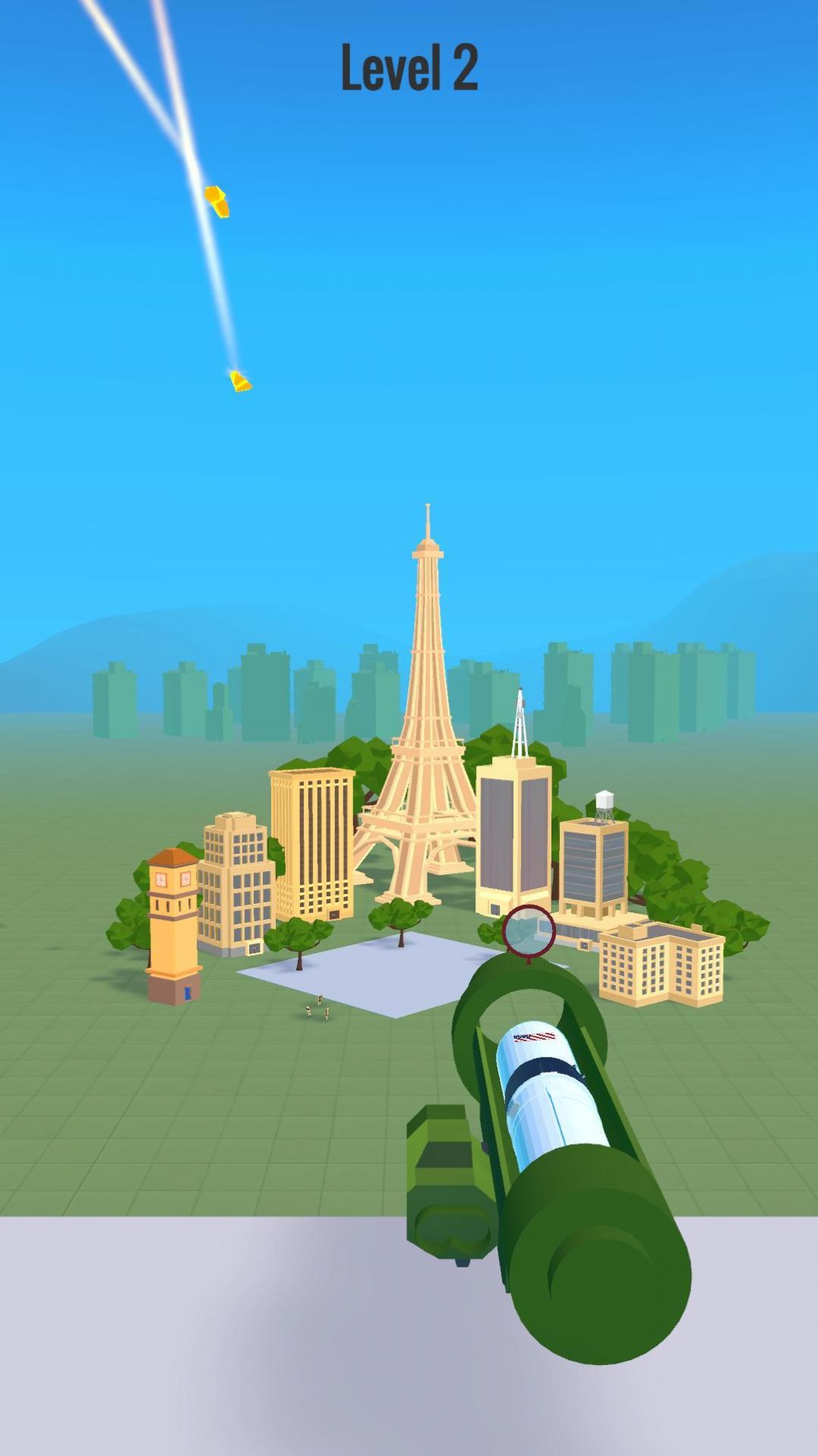Tap the water tower atop the gray-roofed building

(x=605, y=802)
